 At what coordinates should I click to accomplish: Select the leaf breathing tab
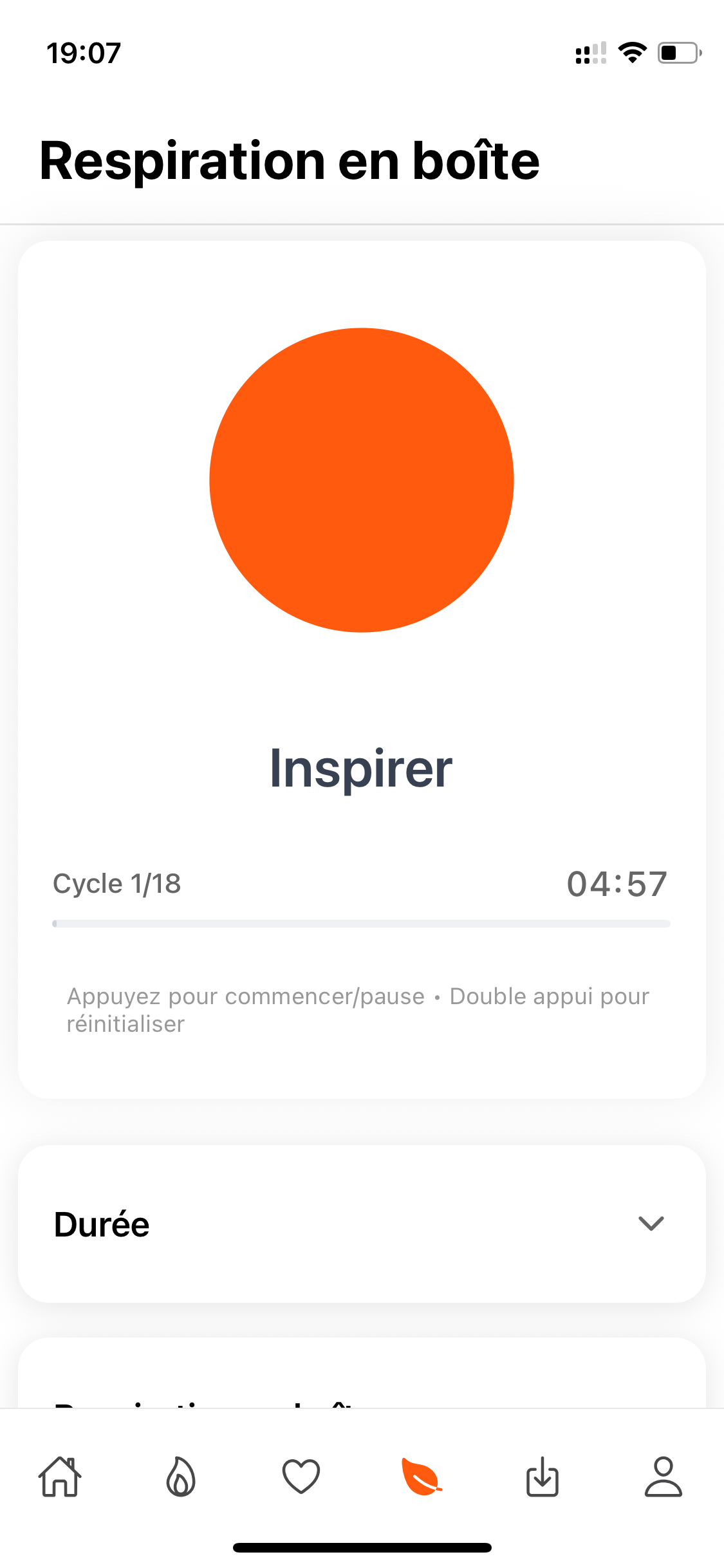[422, 1477]
